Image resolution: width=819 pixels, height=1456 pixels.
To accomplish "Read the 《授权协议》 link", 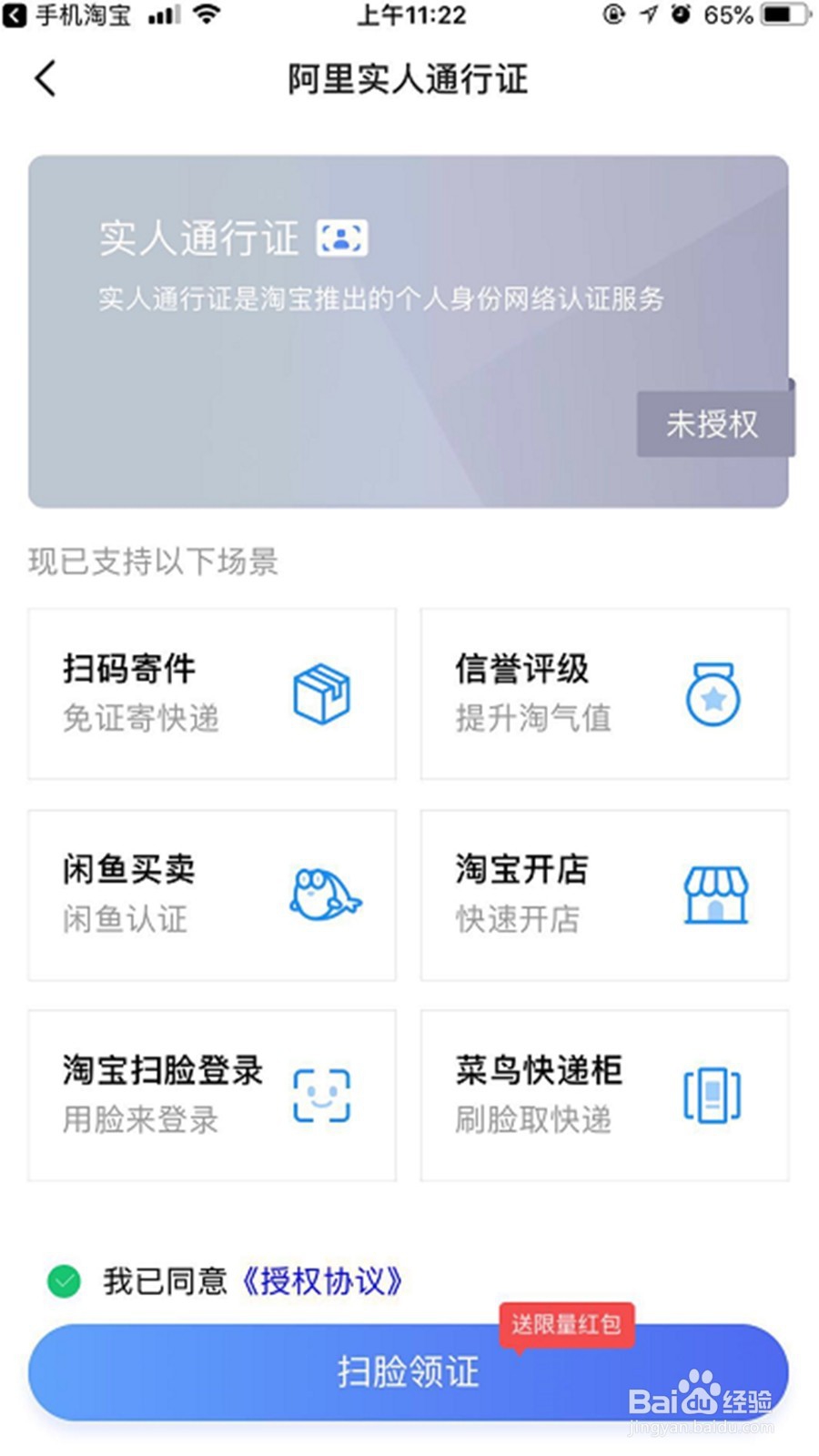I will [x=322, y=1281].
